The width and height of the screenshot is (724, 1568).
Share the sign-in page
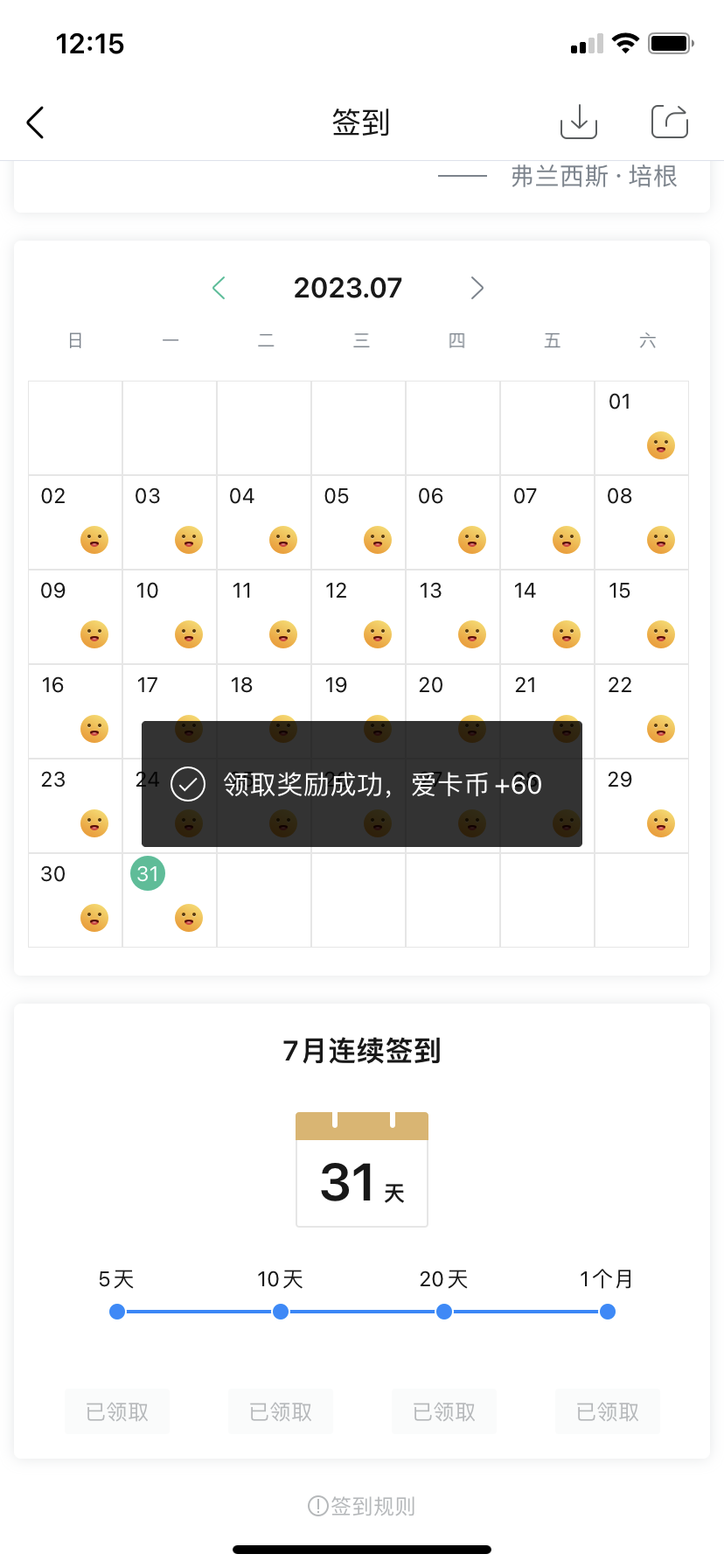pyautogui.click(x=670, y=122)
